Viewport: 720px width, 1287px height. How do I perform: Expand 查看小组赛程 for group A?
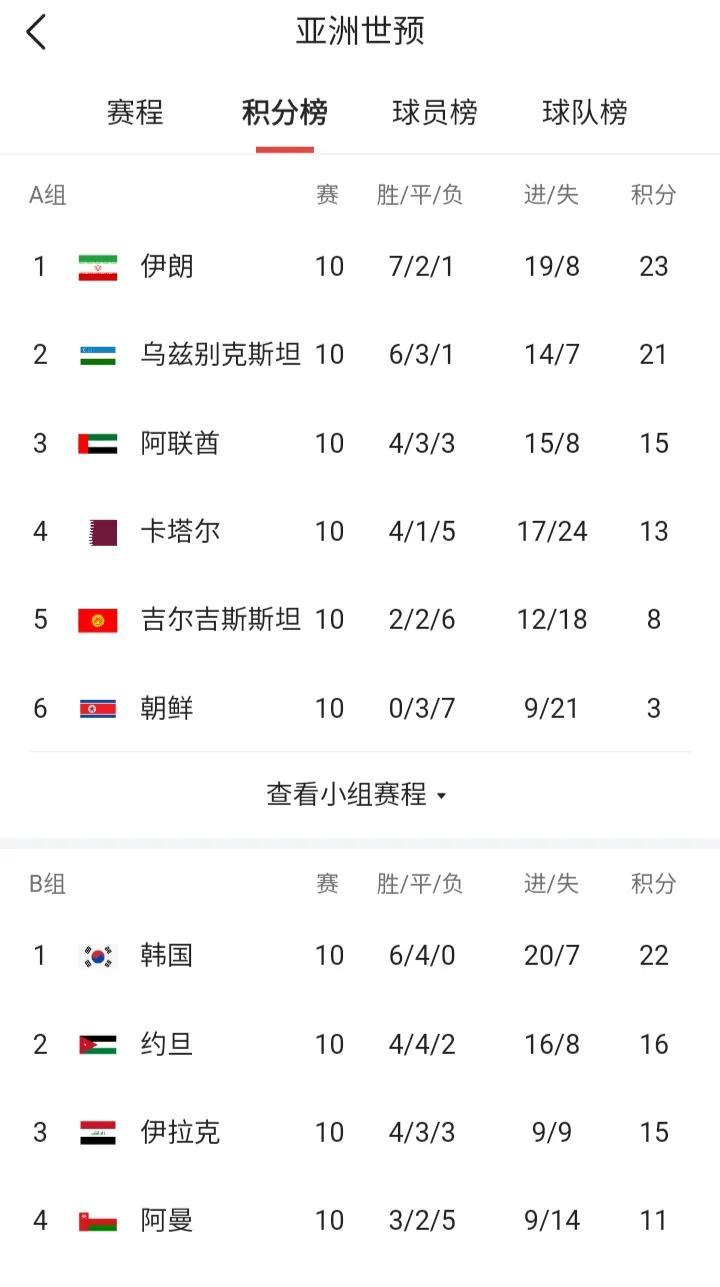tap(357, 795)
